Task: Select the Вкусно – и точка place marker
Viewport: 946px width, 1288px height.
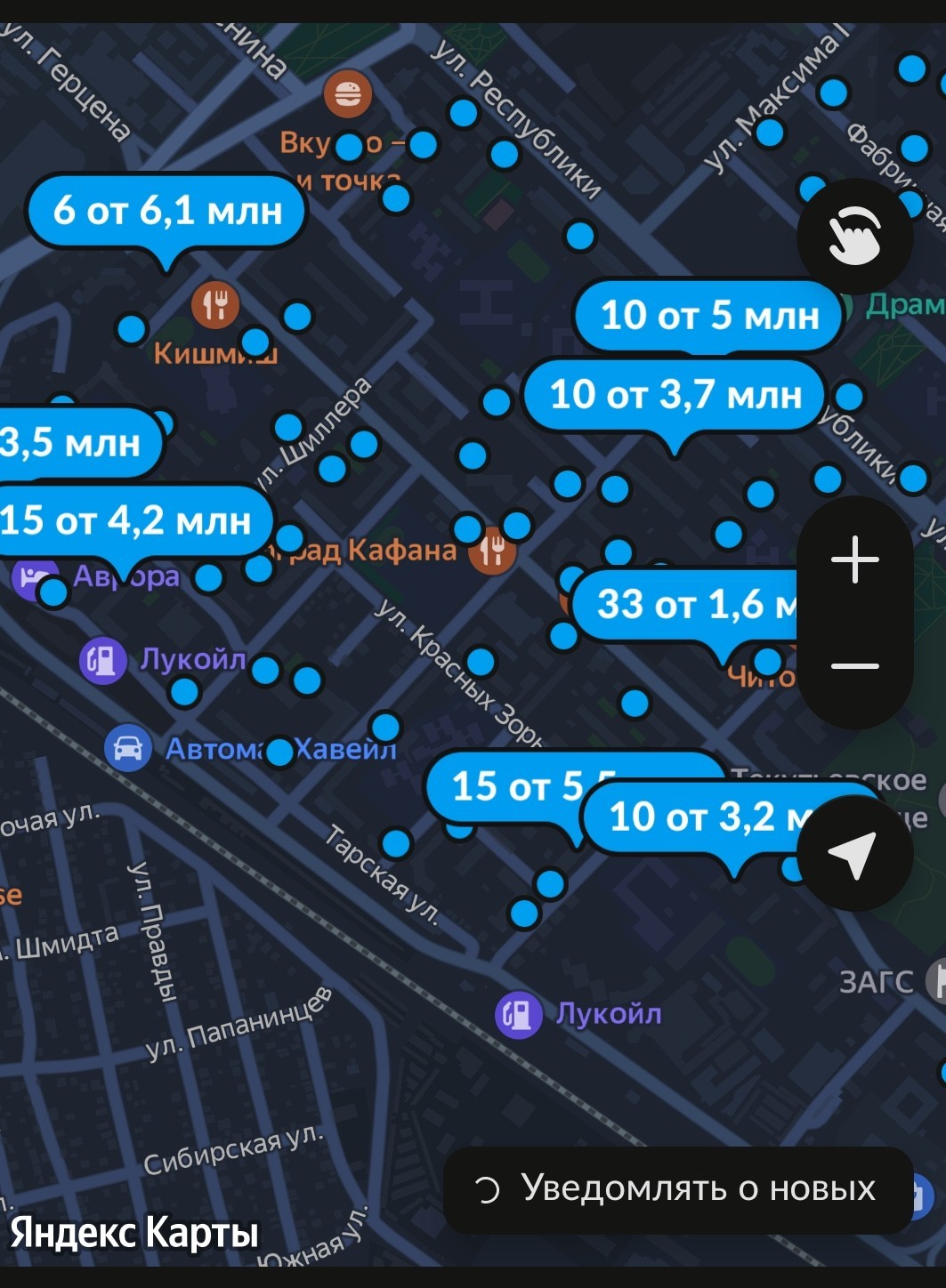Action: pyautogui.click(x=347, y=93)
